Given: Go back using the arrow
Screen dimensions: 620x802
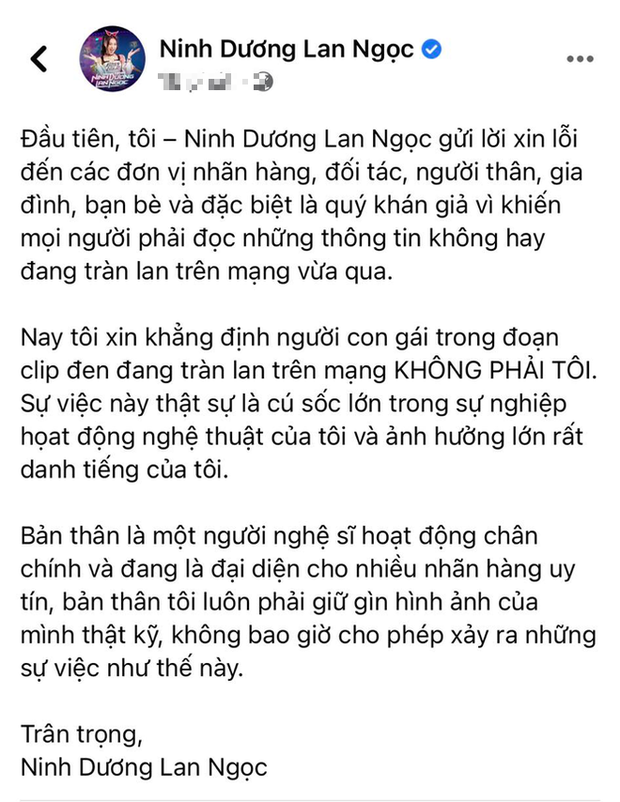Looking at the screenshot, I should [39, 59].
